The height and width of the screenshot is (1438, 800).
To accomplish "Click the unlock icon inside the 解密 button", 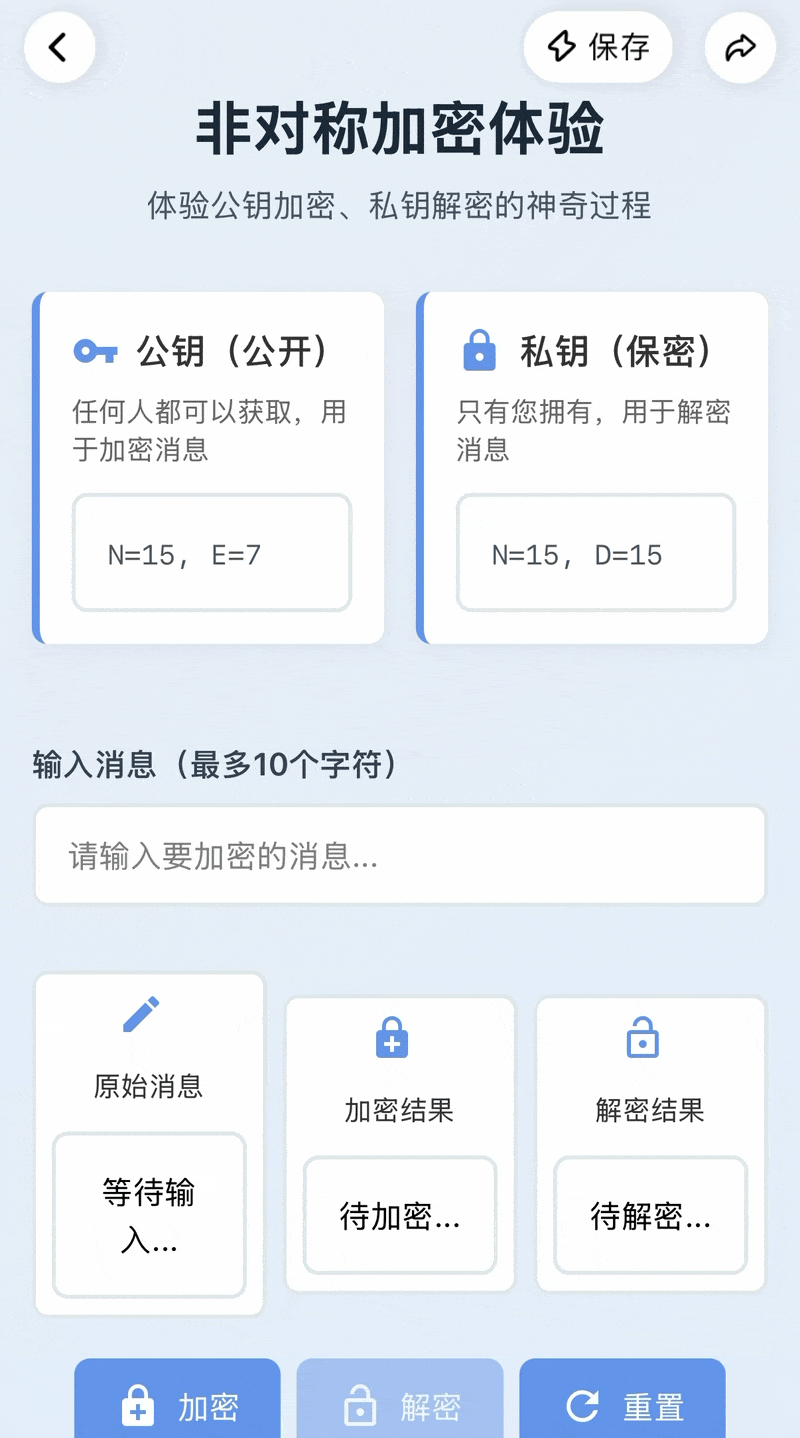I will click(358, 1405).
